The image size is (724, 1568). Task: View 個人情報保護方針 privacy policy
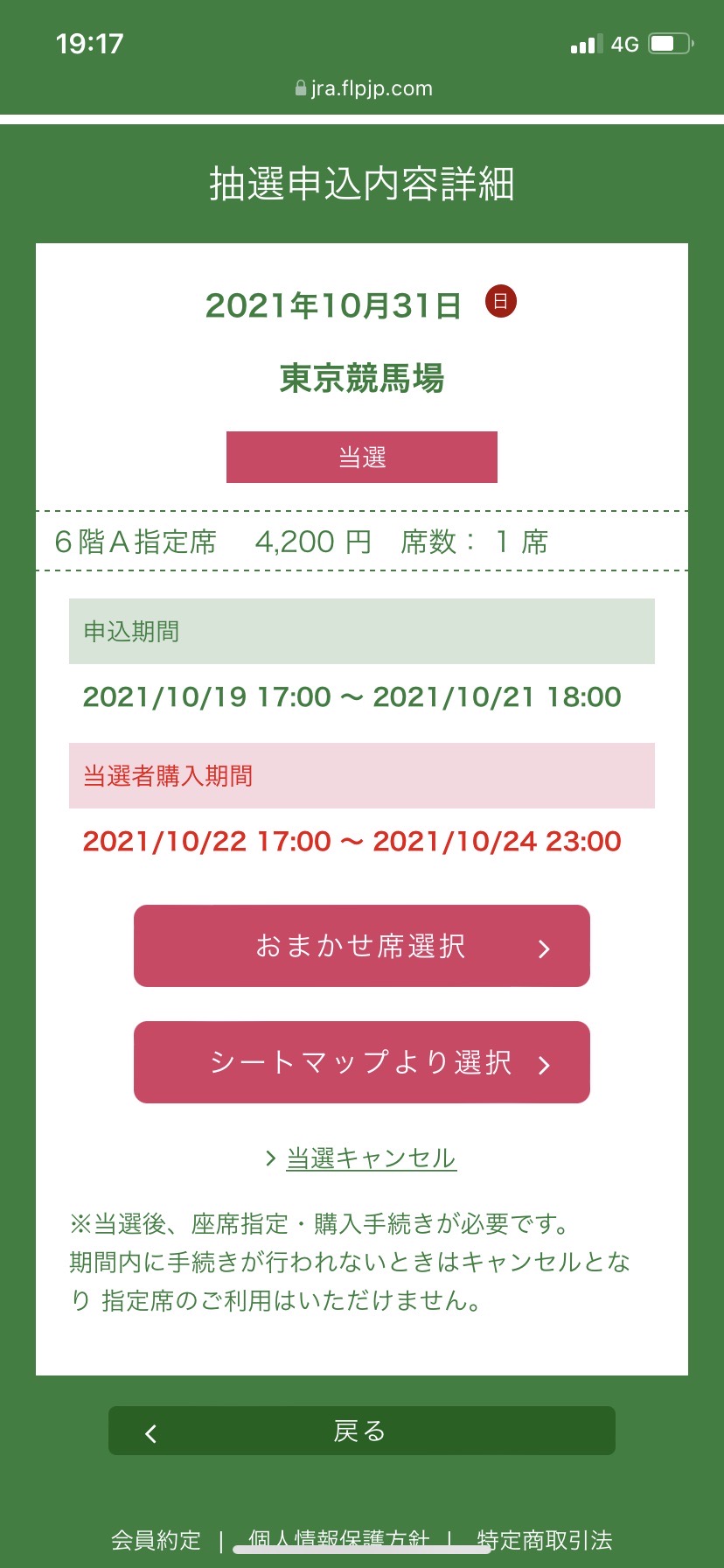(339, 1537)
